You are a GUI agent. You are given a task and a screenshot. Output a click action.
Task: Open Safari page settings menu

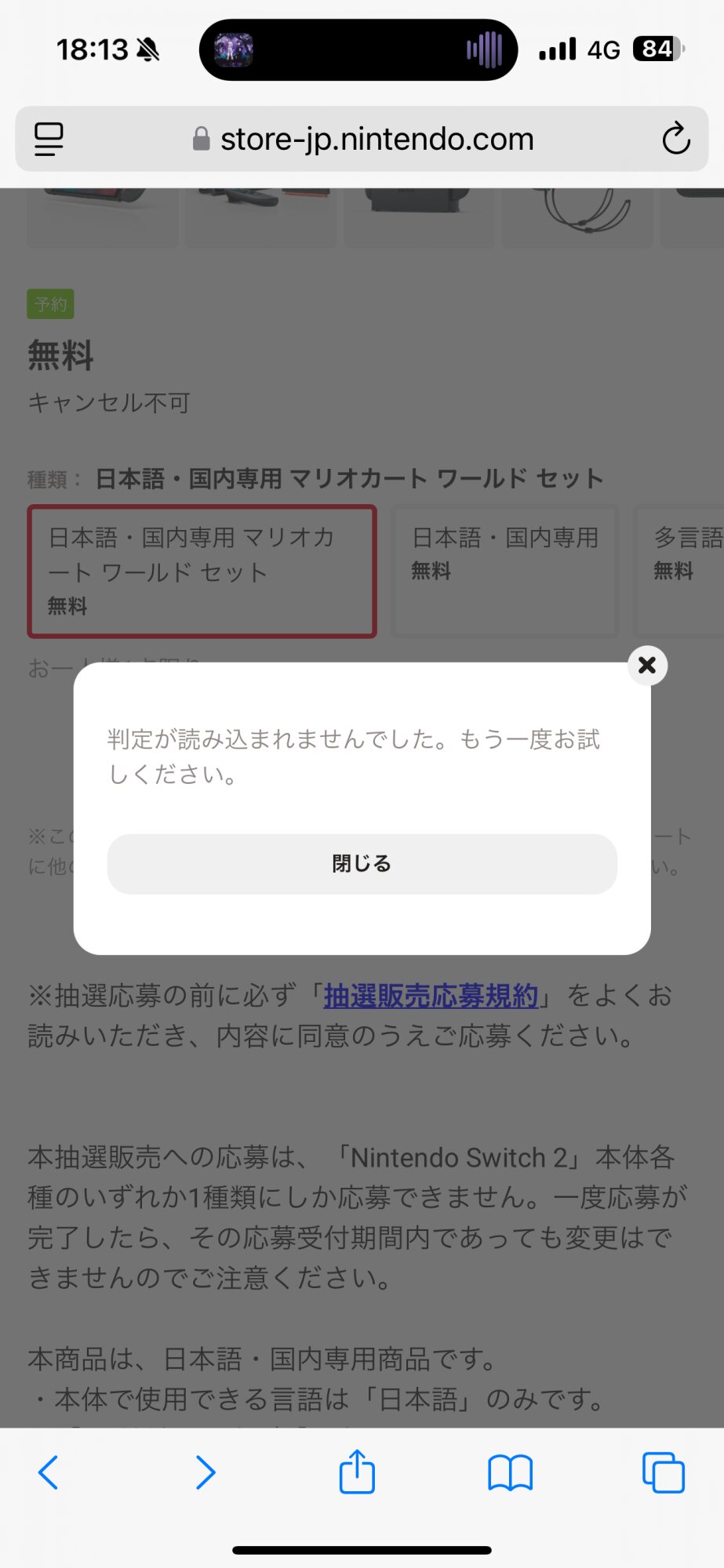[x=49, y=140]
